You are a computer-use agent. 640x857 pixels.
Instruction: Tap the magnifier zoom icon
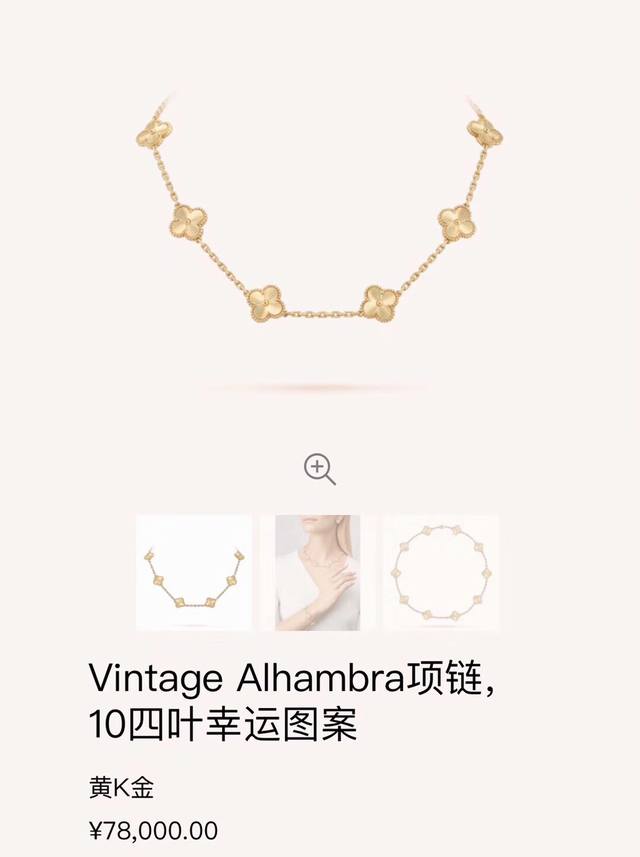pyautogui.click(x=319, y=468)
